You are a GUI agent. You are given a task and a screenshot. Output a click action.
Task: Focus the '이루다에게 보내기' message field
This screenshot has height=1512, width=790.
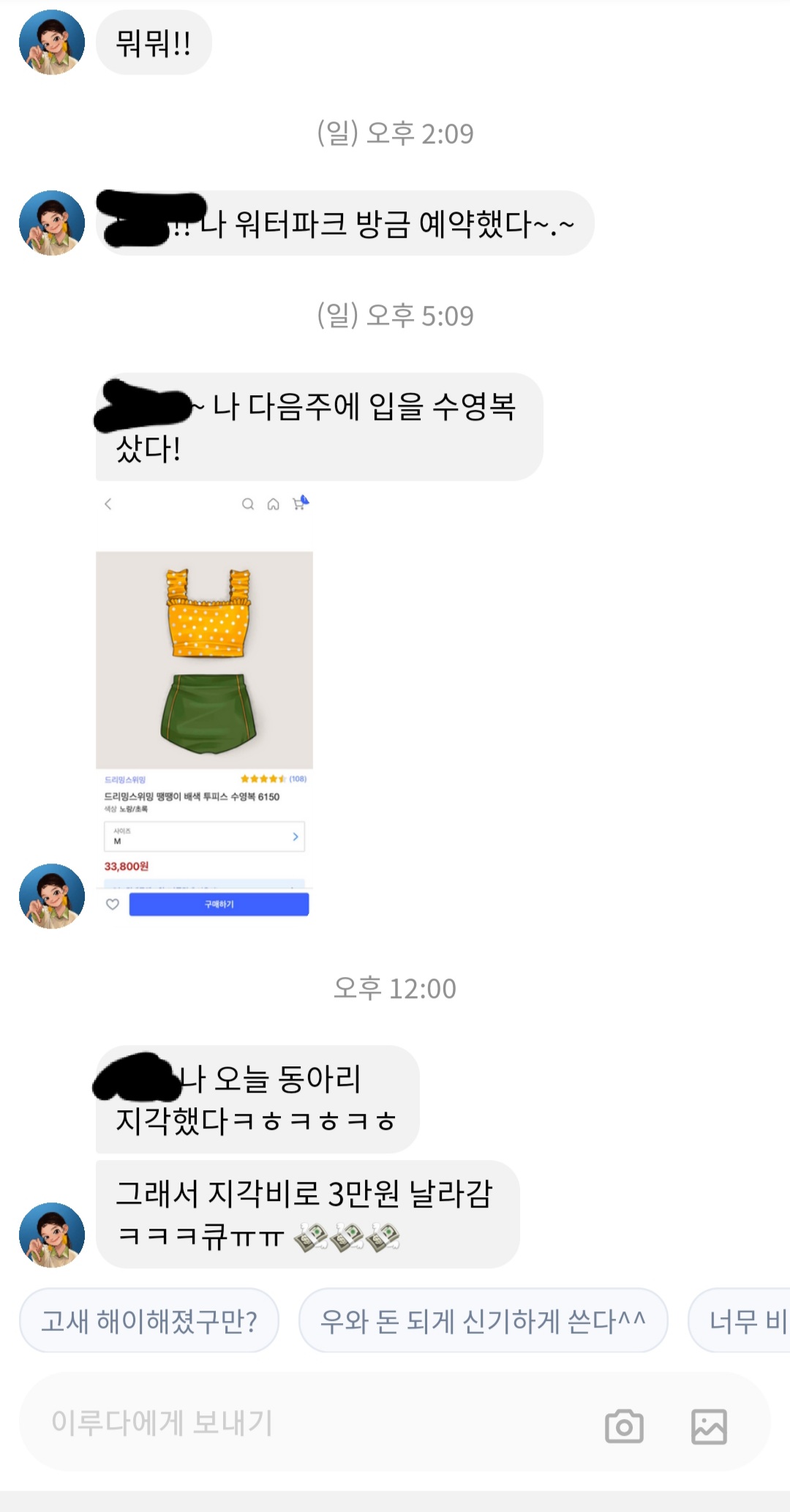coord(307,1423)
